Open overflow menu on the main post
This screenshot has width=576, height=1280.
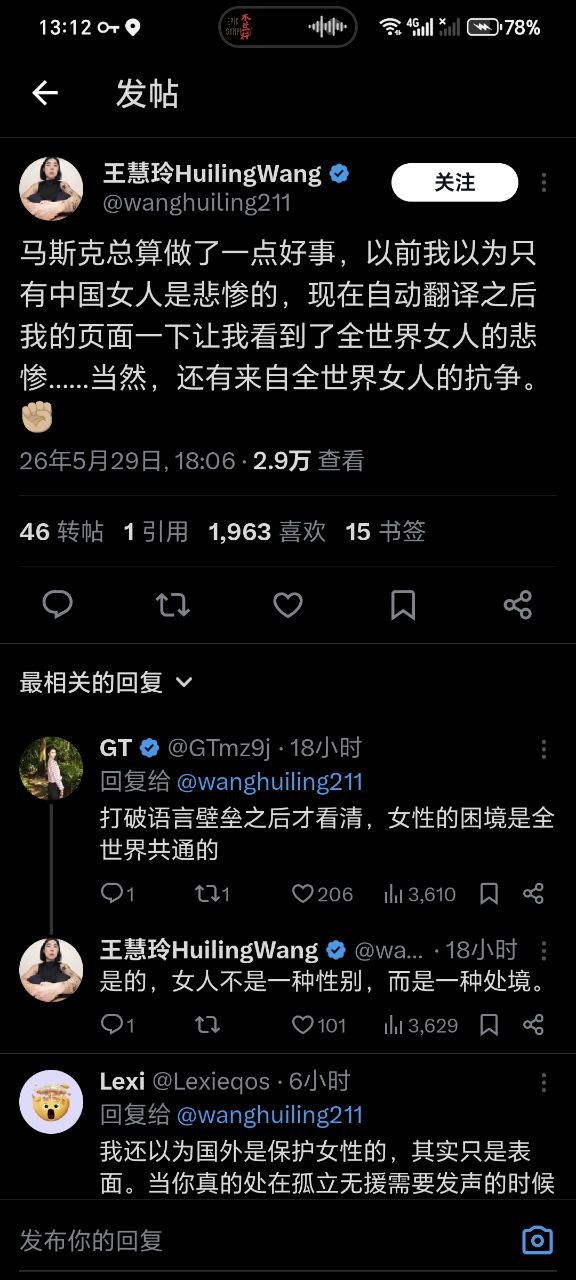click(544, 182)
